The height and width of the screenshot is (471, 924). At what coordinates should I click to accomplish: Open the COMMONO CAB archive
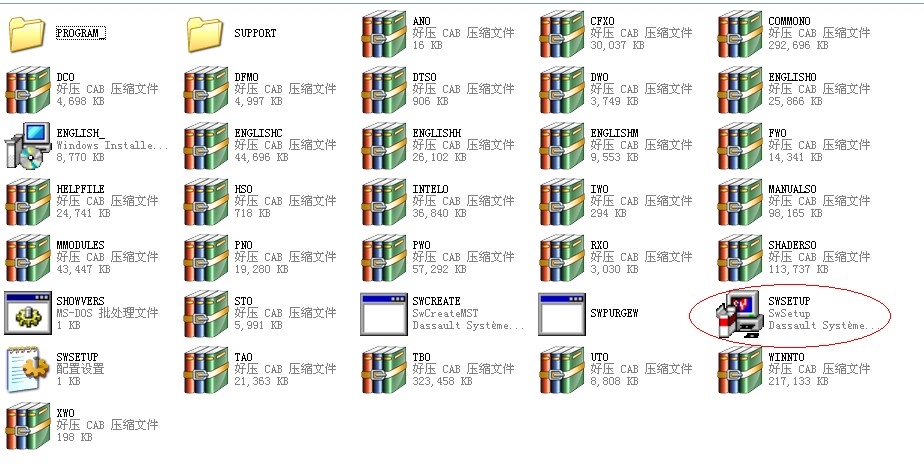tap(737, 34)
